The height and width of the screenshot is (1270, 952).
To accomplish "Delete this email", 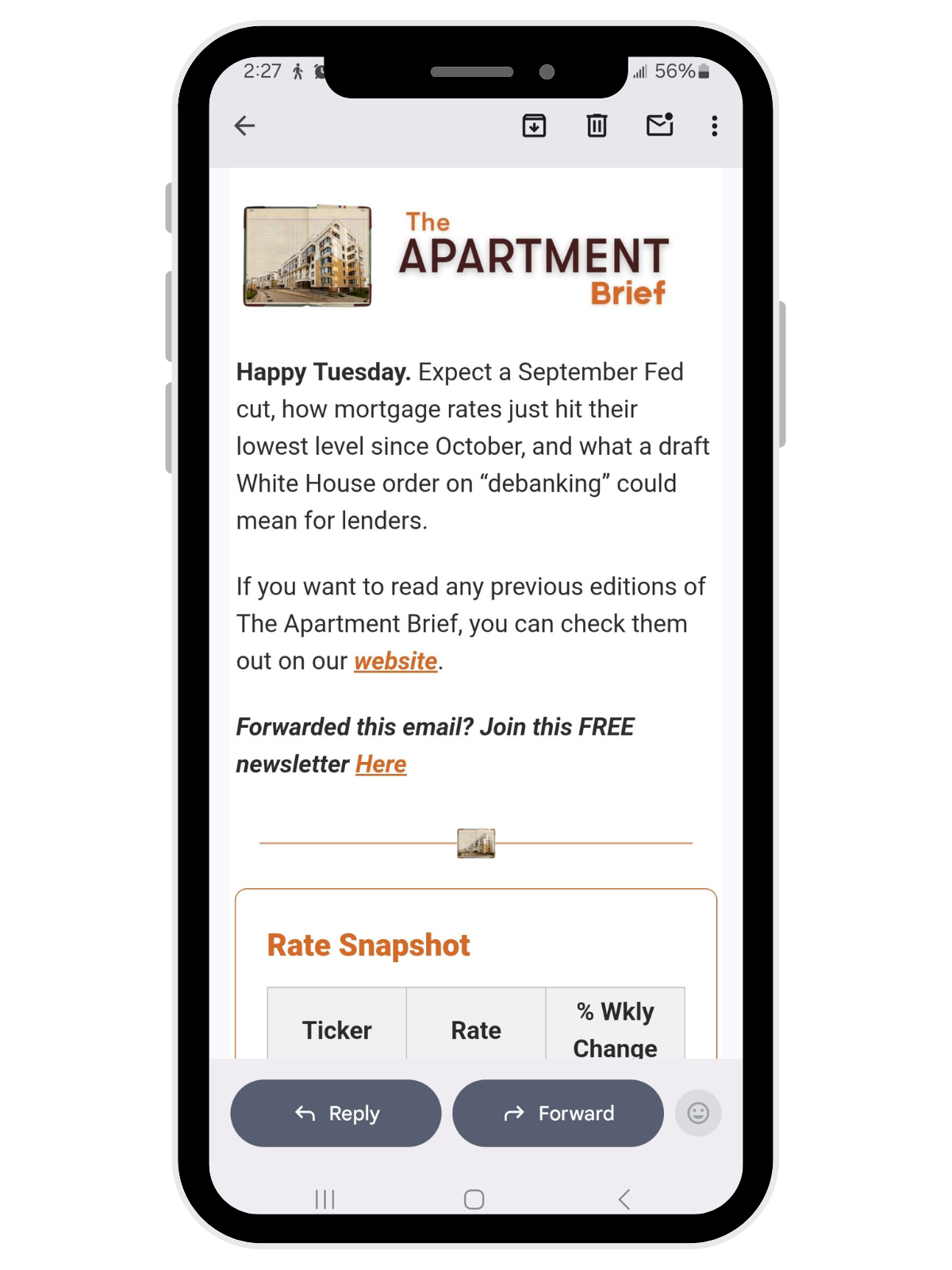I will click(597, 125).
